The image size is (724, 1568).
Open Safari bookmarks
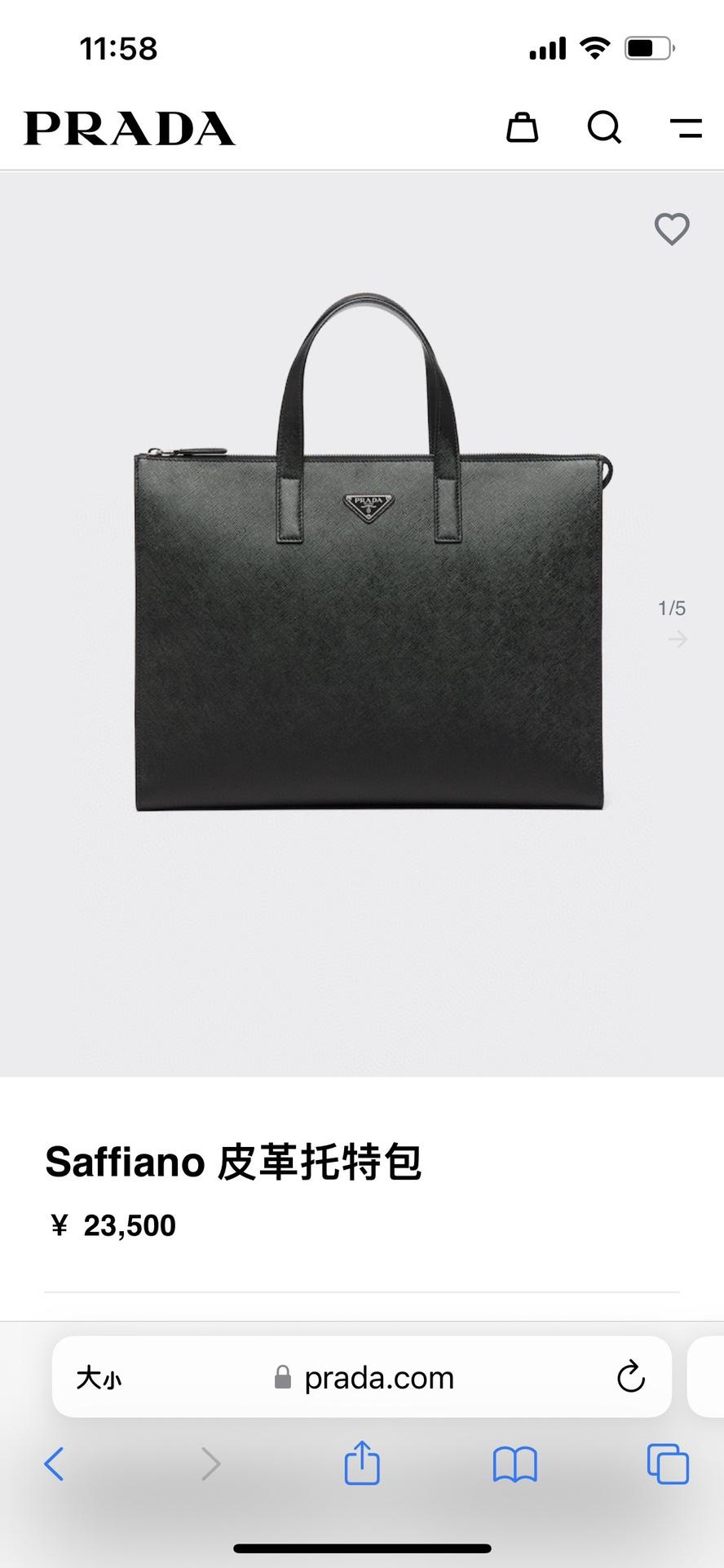514,1464
